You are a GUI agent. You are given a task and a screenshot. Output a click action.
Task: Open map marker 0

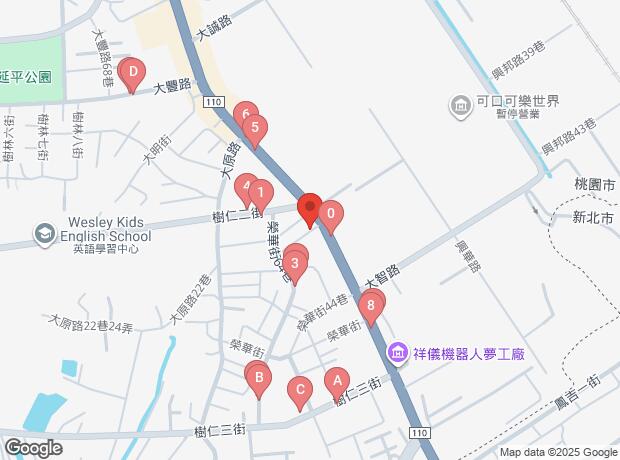331,213
